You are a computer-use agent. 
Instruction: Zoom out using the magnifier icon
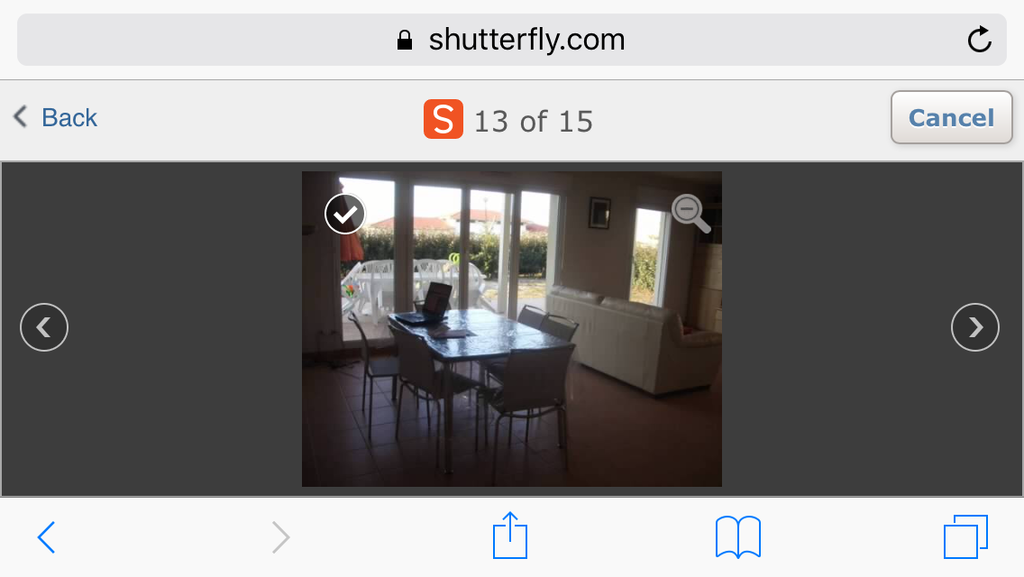[690, 213]
